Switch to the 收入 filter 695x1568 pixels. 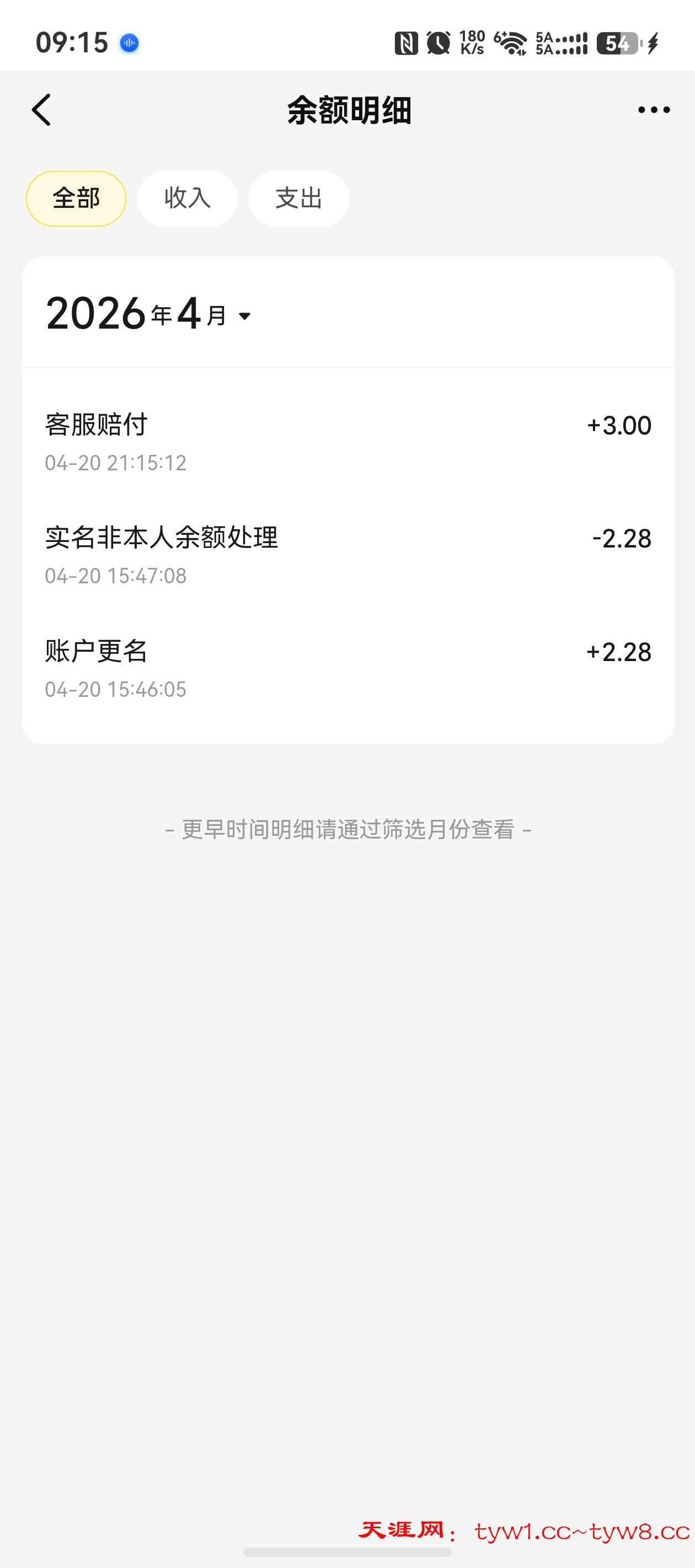187,198
